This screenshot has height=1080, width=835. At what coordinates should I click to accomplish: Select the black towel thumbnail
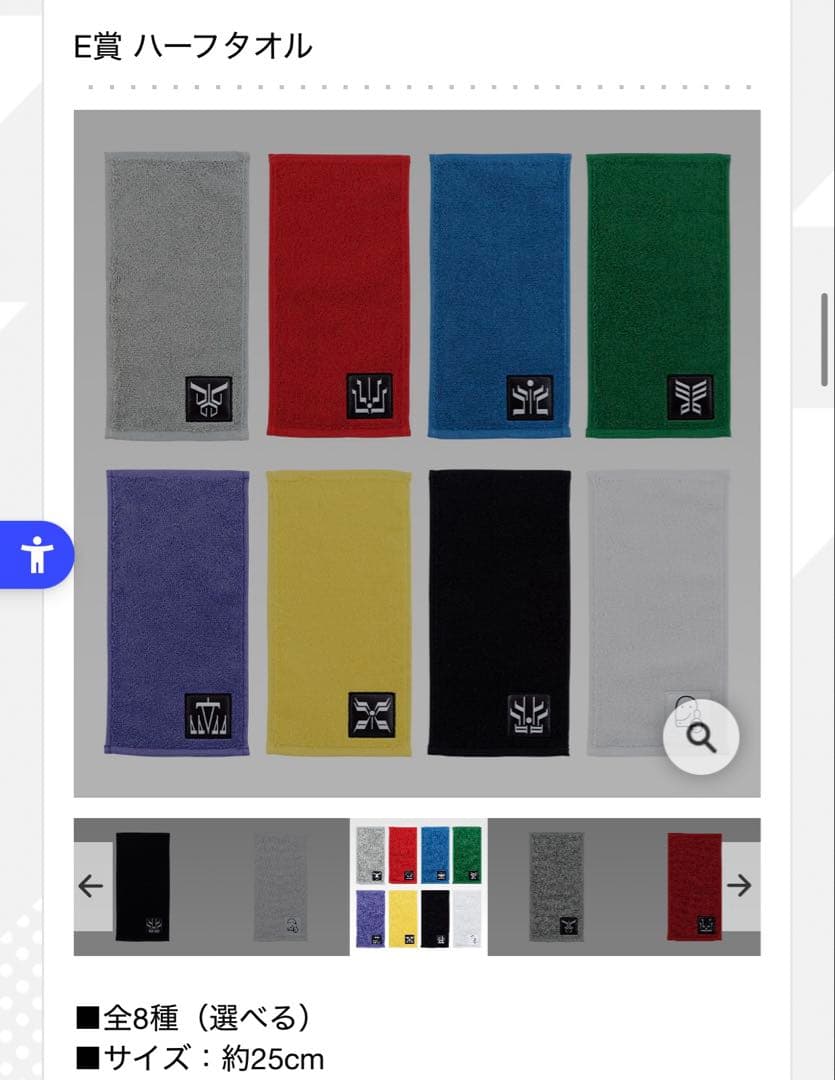pyautogui.click(x=142, y=886)
